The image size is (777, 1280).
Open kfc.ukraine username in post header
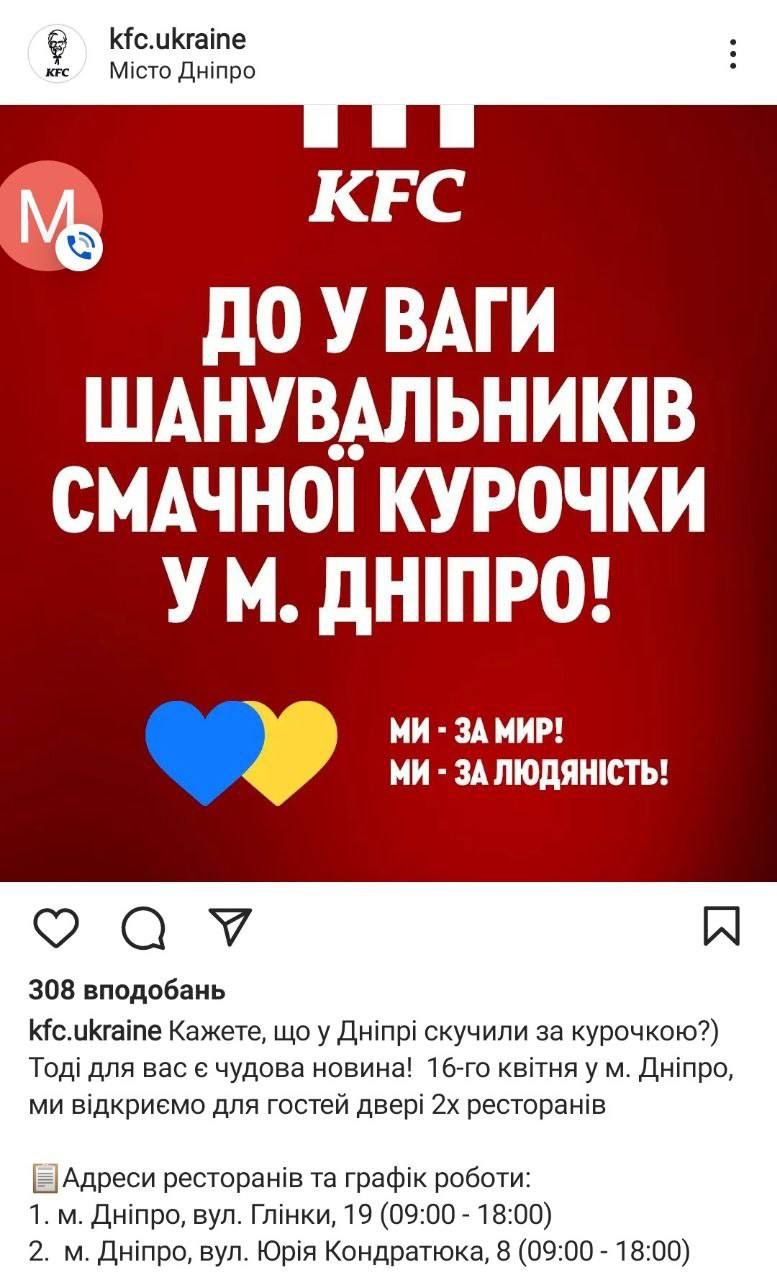(x=177, y=39)
